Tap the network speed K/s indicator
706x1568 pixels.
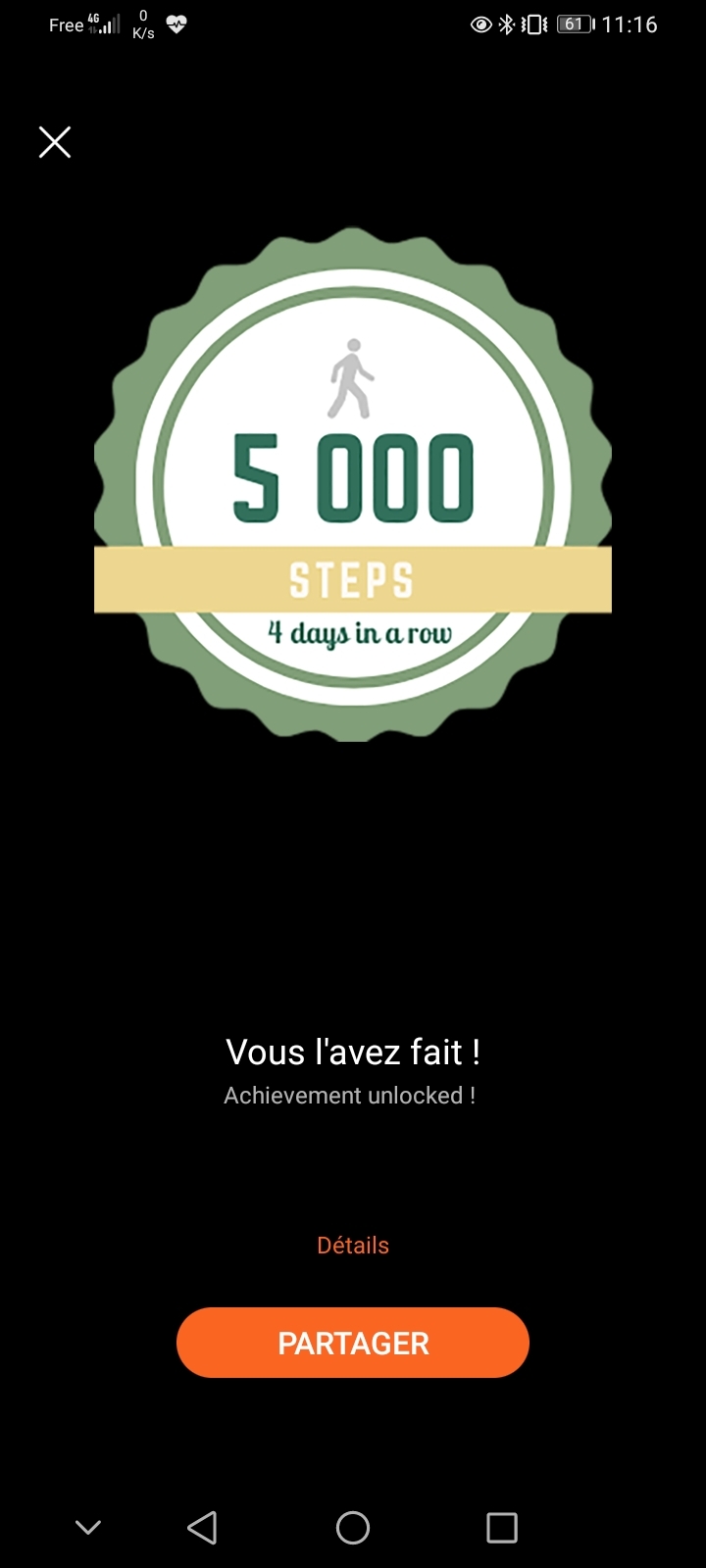pyautogui.click(x=142, y=25)
